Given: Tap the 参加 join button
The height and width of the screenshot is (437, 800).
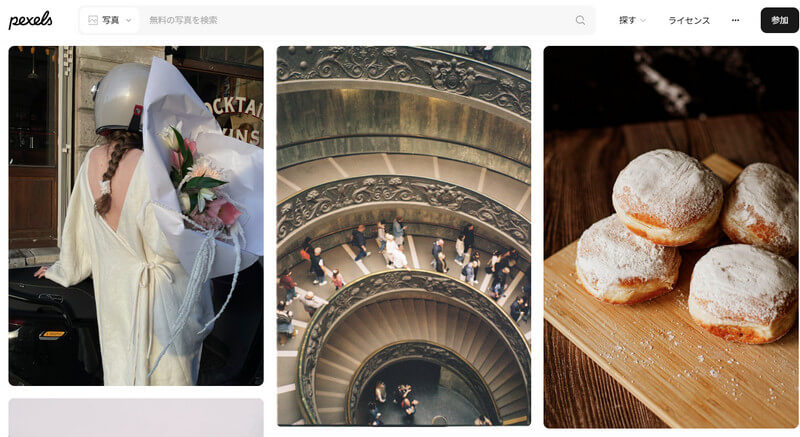Looking at the screenshot, I should (779, 20).
